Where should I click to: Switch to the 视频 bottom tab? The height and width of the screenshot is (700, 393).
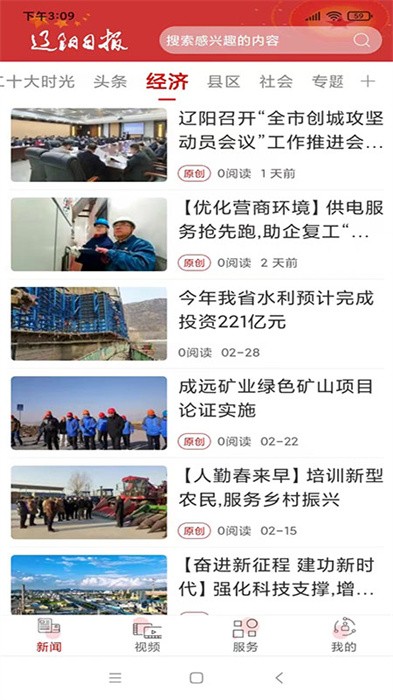[147, 636]
